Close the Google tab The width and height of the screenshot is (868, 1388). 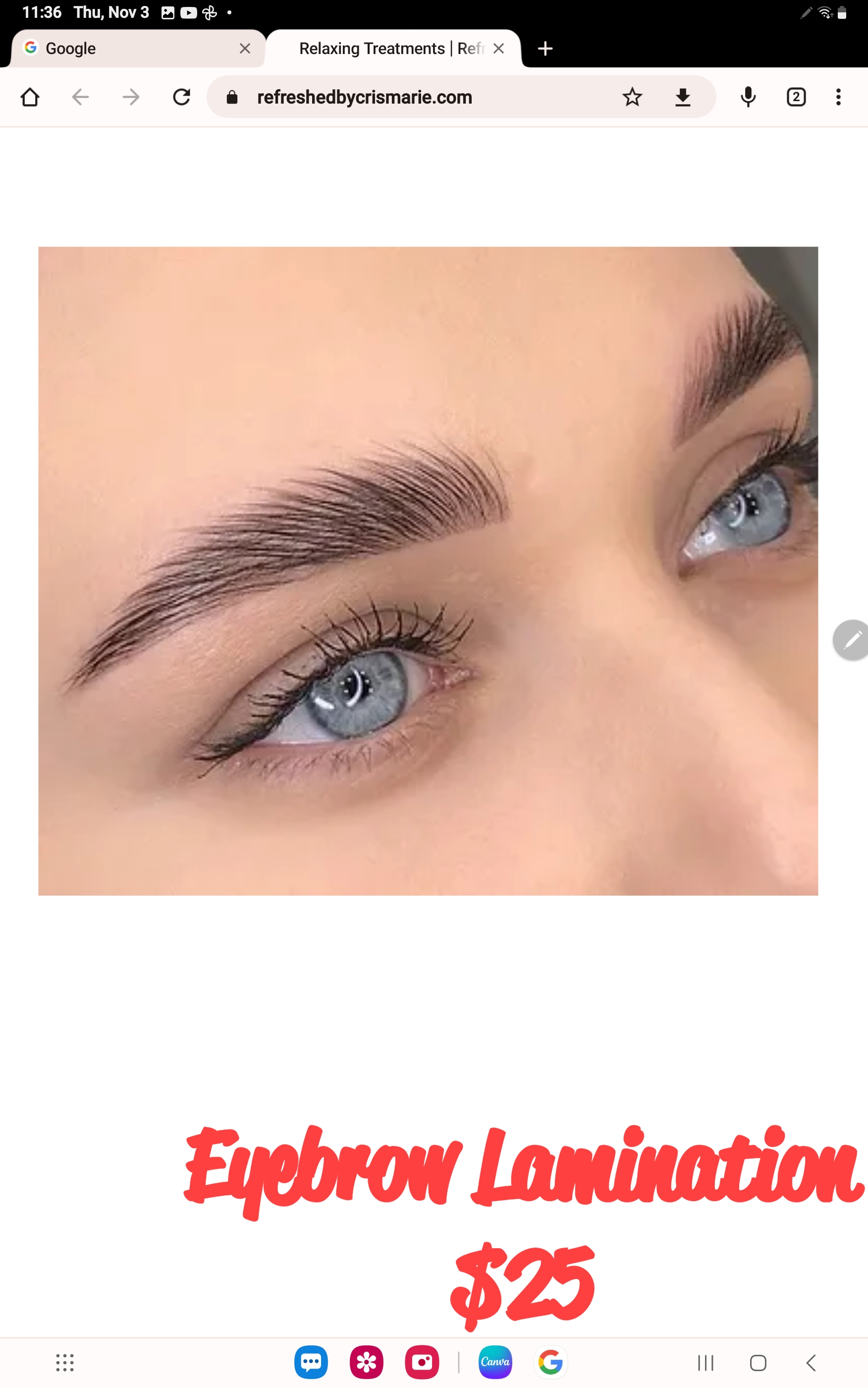(245, 49)
